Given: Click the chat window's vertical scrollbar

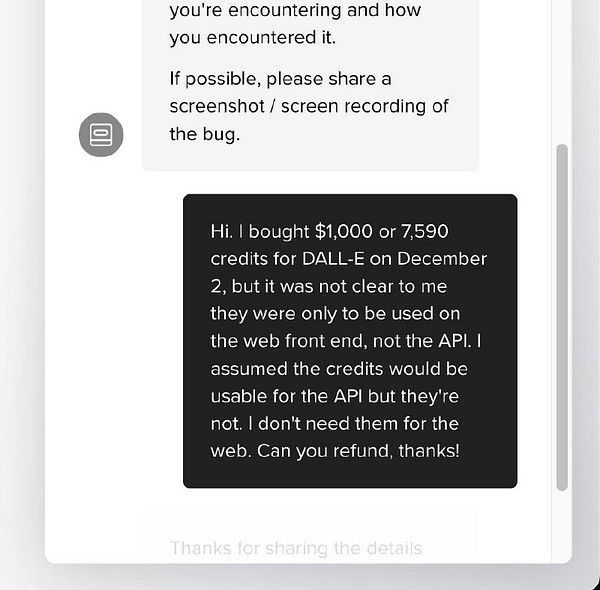Looking at the screenshot, I should click(562, 316).
